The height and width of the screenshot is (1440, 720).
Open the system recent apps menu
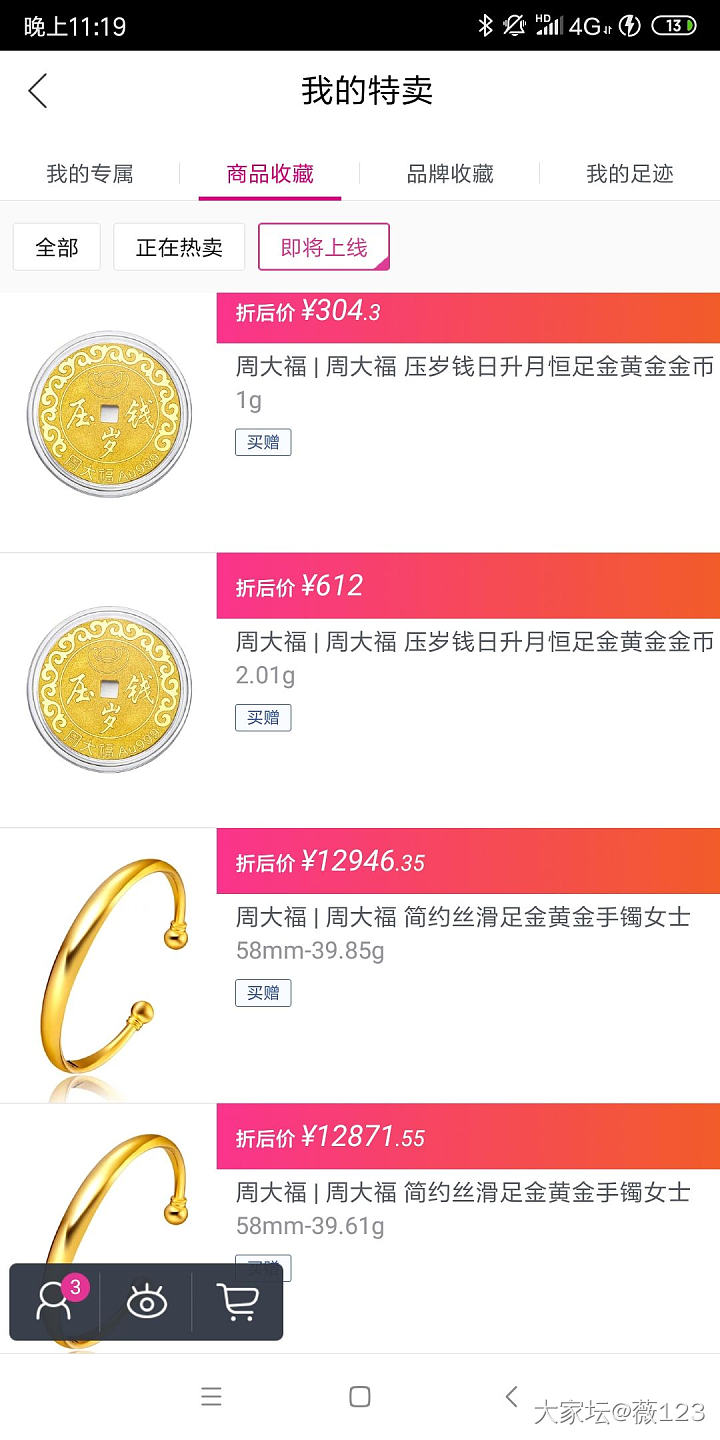pos(211,1397)
